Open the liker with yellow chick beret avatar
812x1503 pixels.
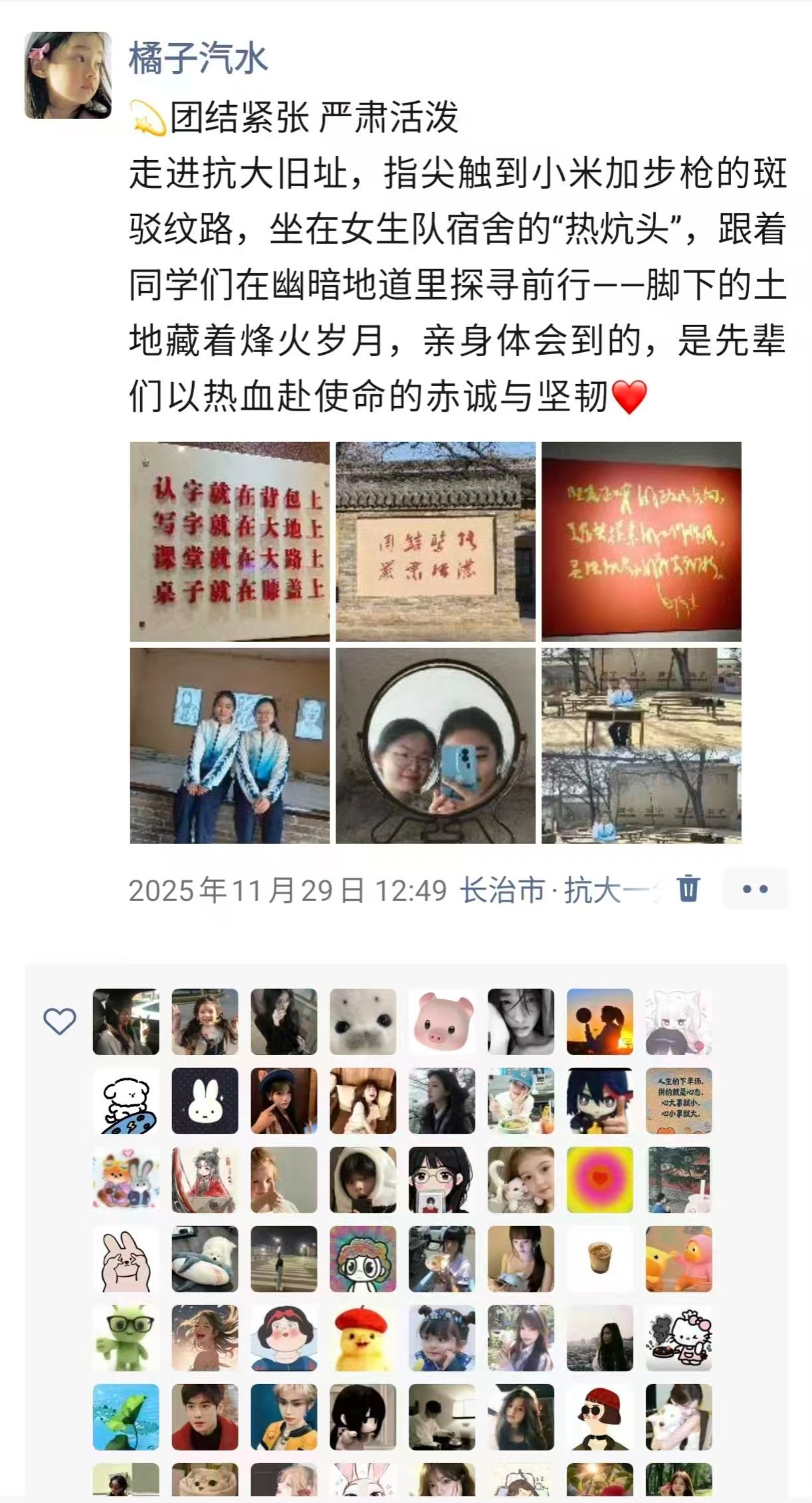click(363, 1338)
